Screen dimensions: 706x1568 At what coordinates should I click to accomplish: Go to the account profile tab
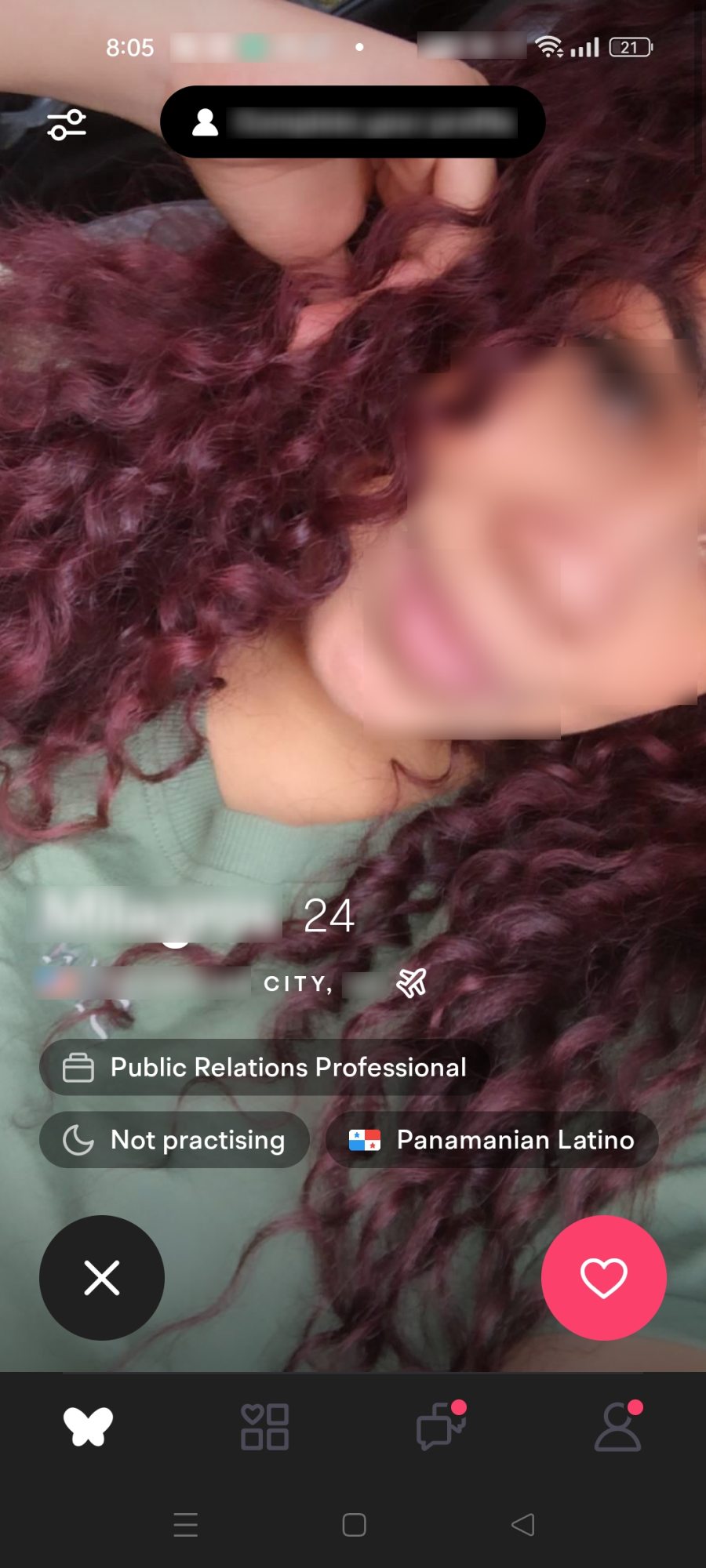[618, 1426]
